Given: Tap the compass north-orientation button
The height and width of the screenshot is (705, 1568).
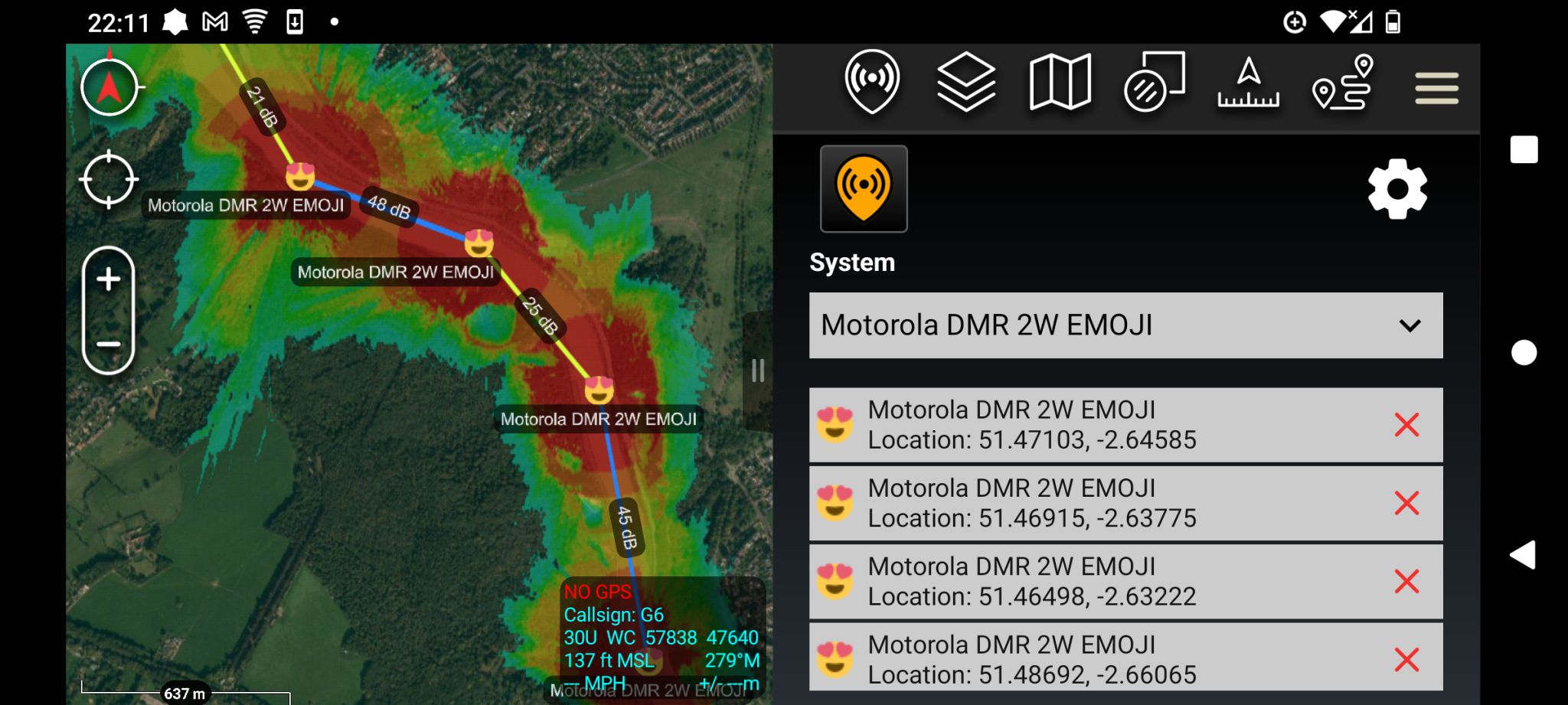Looking at the screenshot, I should point(109,88).
